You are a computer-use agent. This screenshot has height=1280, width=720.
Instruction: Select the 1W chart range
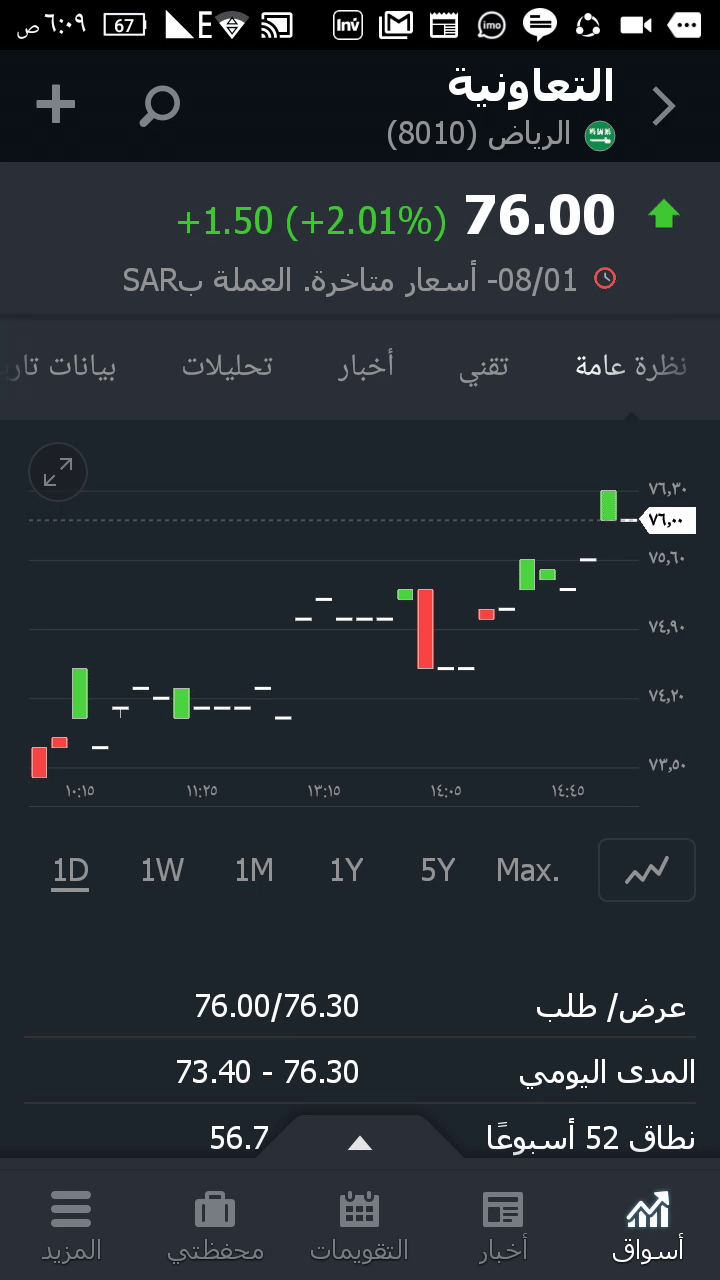coord(162,871)
